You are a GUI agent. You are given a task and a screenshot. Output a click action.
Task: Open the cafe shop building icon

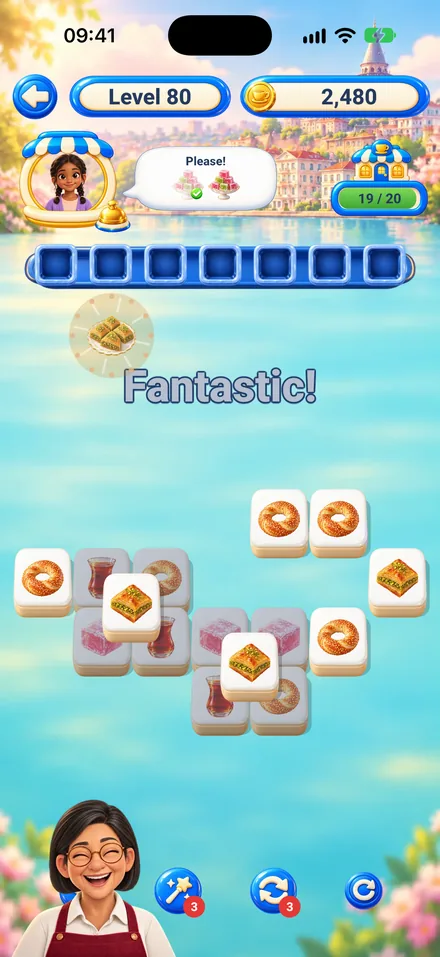pyautogui.click(x=381, y=162)
